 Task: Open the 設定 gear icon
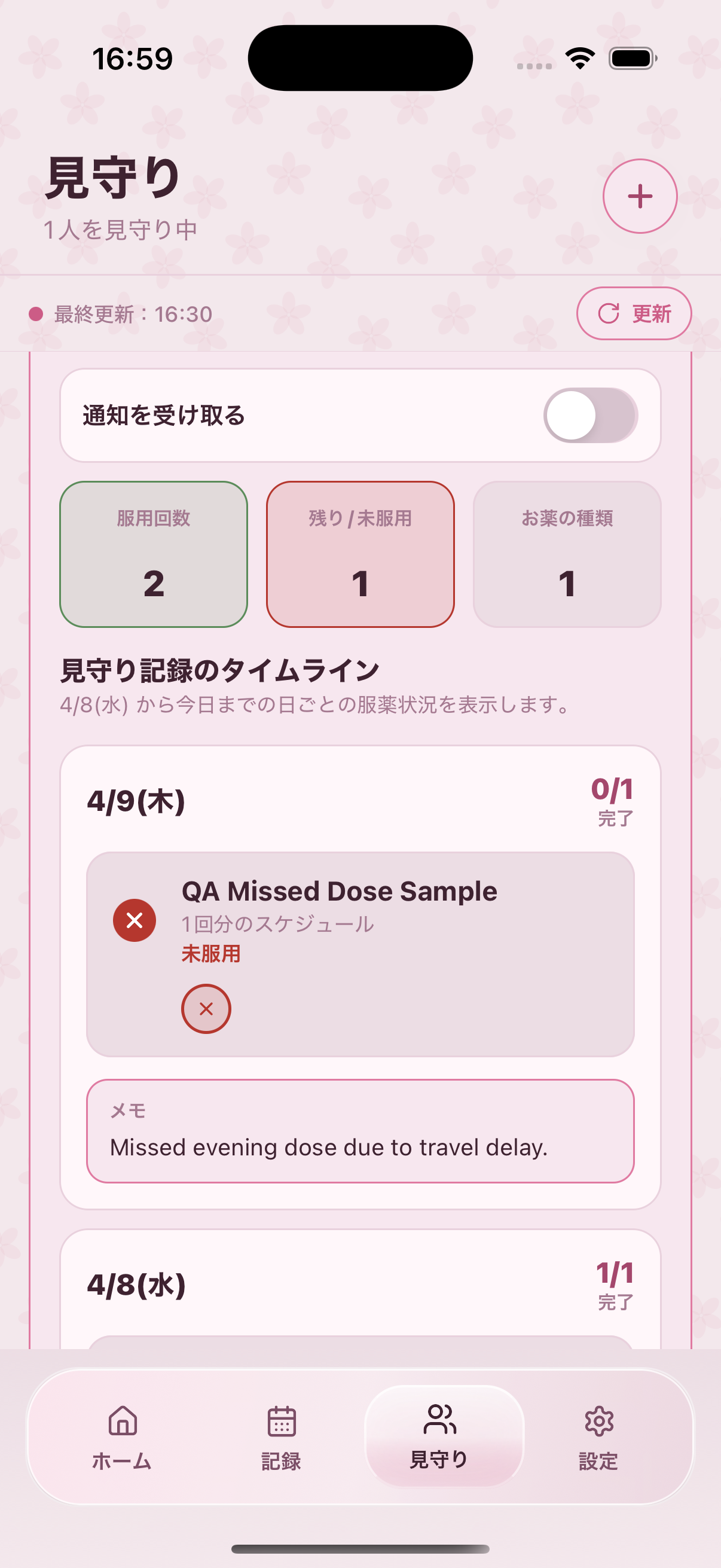(x=598, y=1421)
